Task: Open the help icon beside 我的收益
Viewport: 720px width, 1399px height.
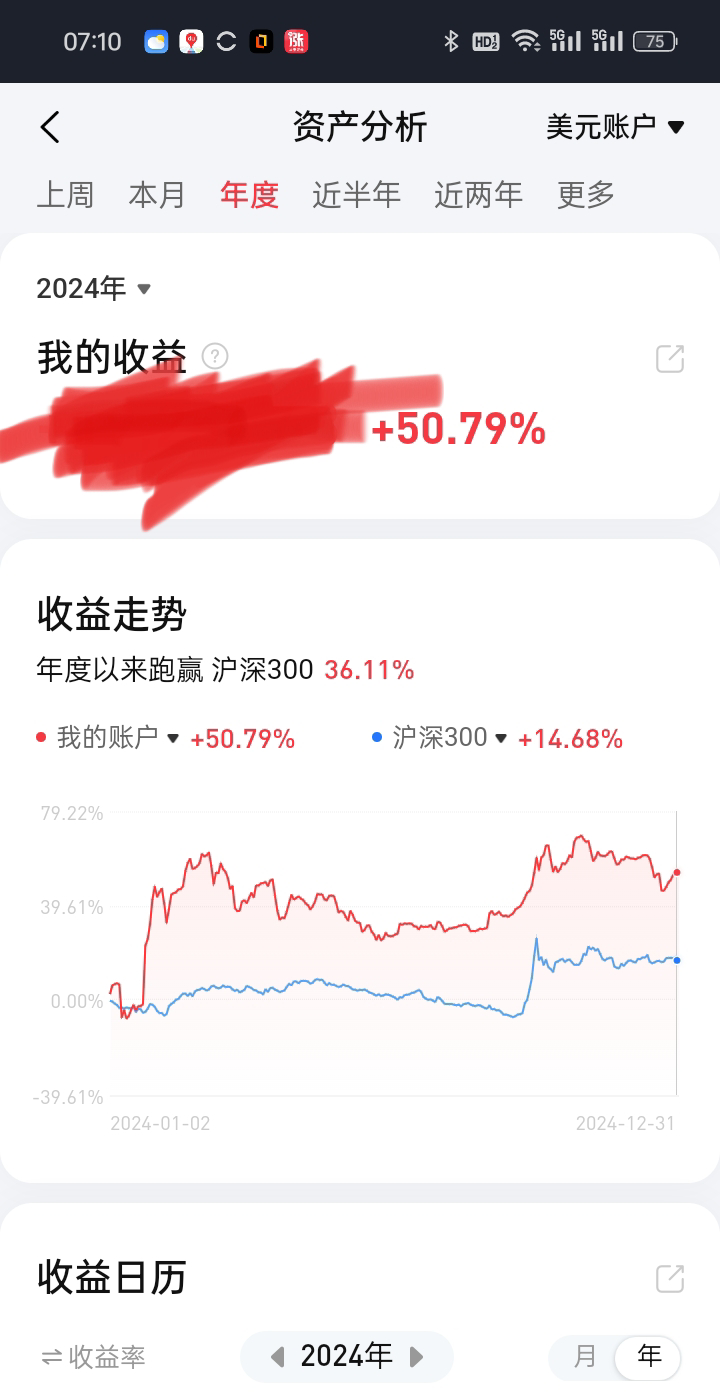Action: coord(215,356)
